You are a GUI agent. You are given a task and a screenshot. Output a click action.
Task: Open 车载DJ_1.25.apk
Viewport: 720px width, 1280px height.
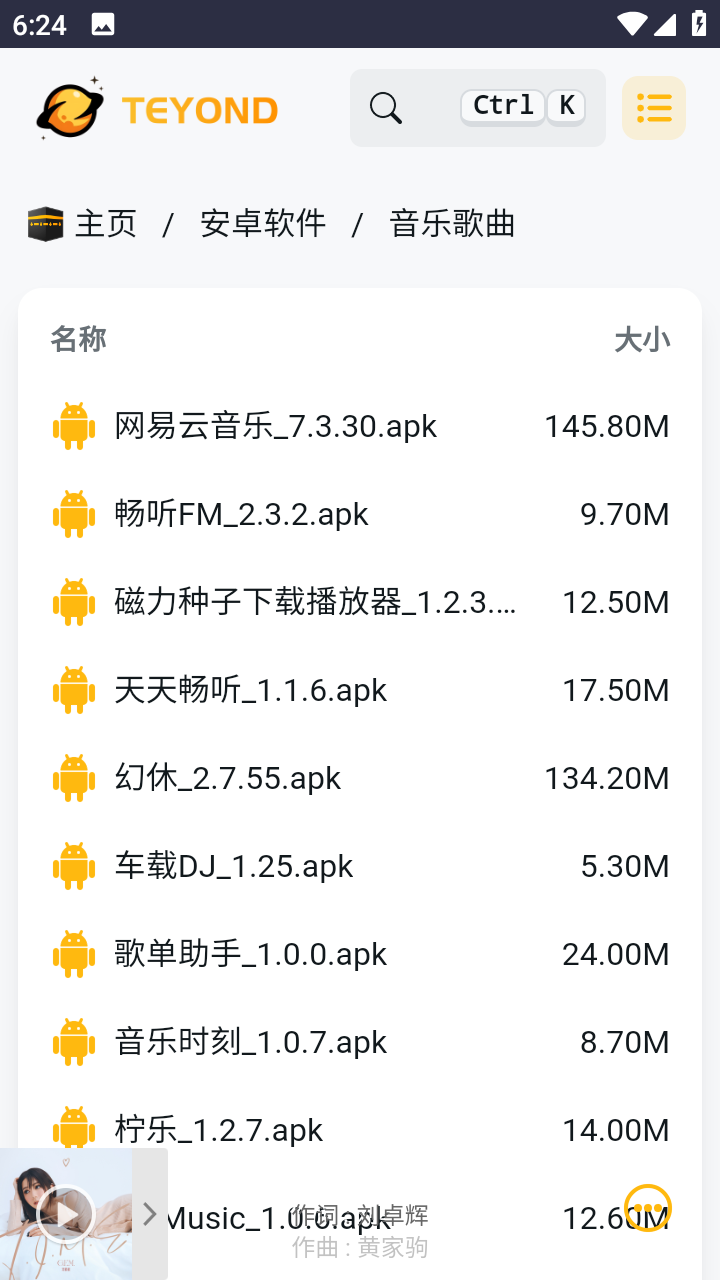(x=360, y=866)
